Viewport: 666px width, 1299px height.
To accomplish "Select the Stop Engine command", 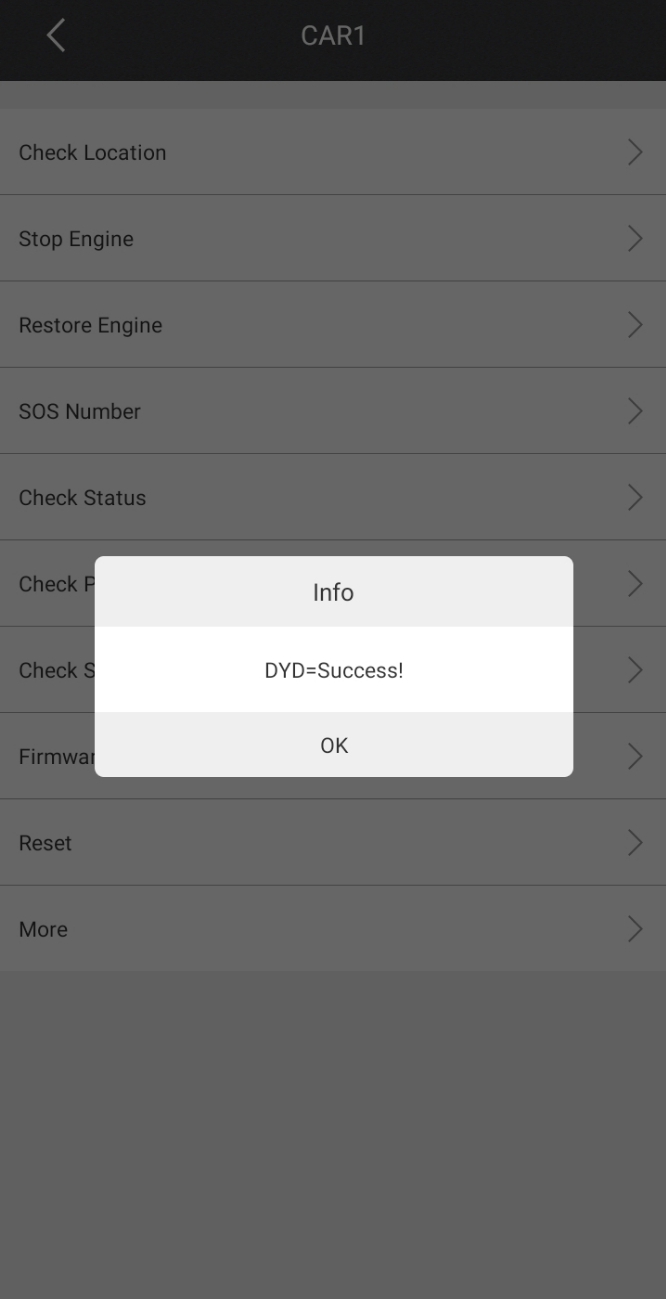I will [x=332, y=238].
